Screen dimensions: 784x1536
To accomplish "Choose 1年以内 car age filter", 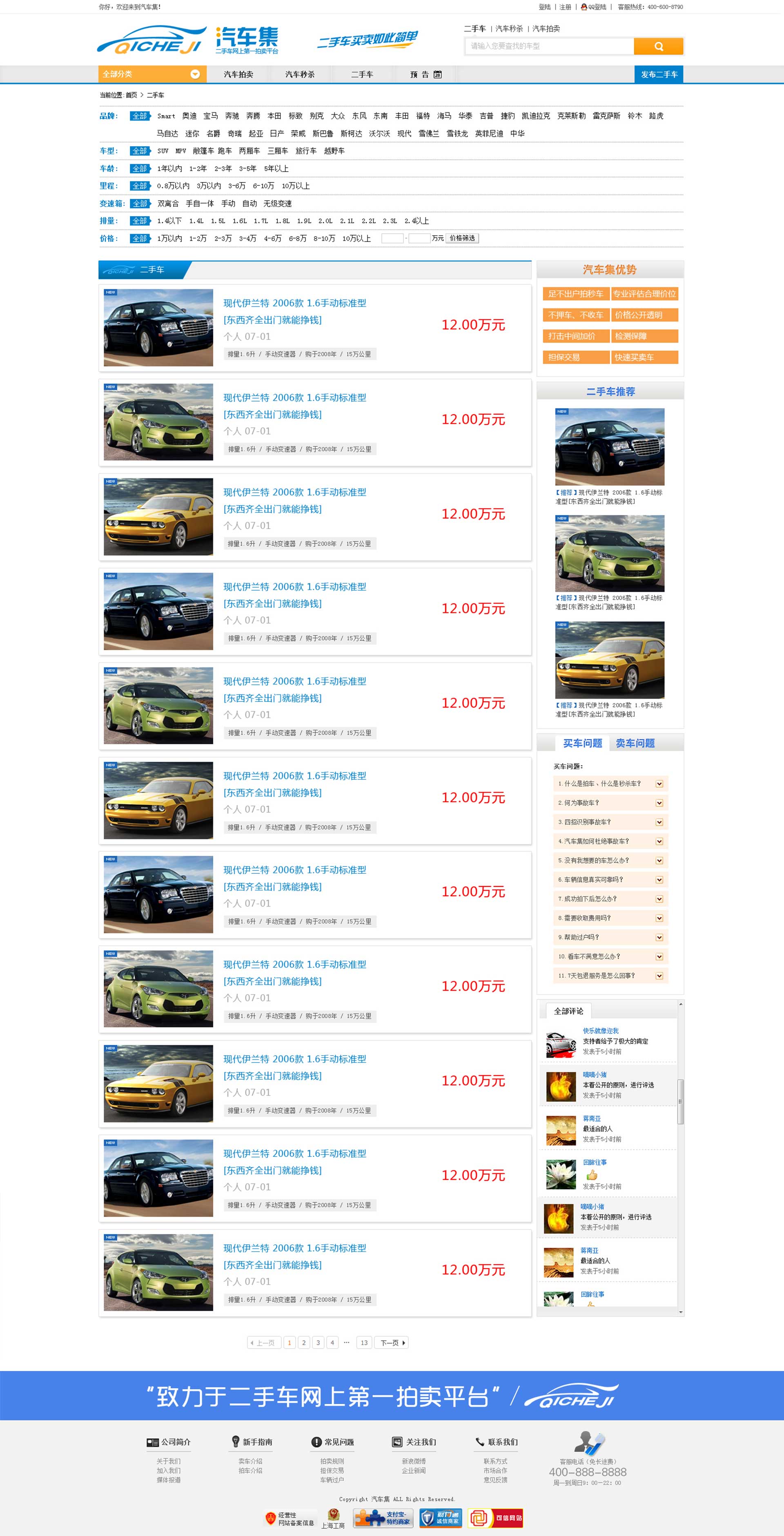I will (x=169, y=169).
